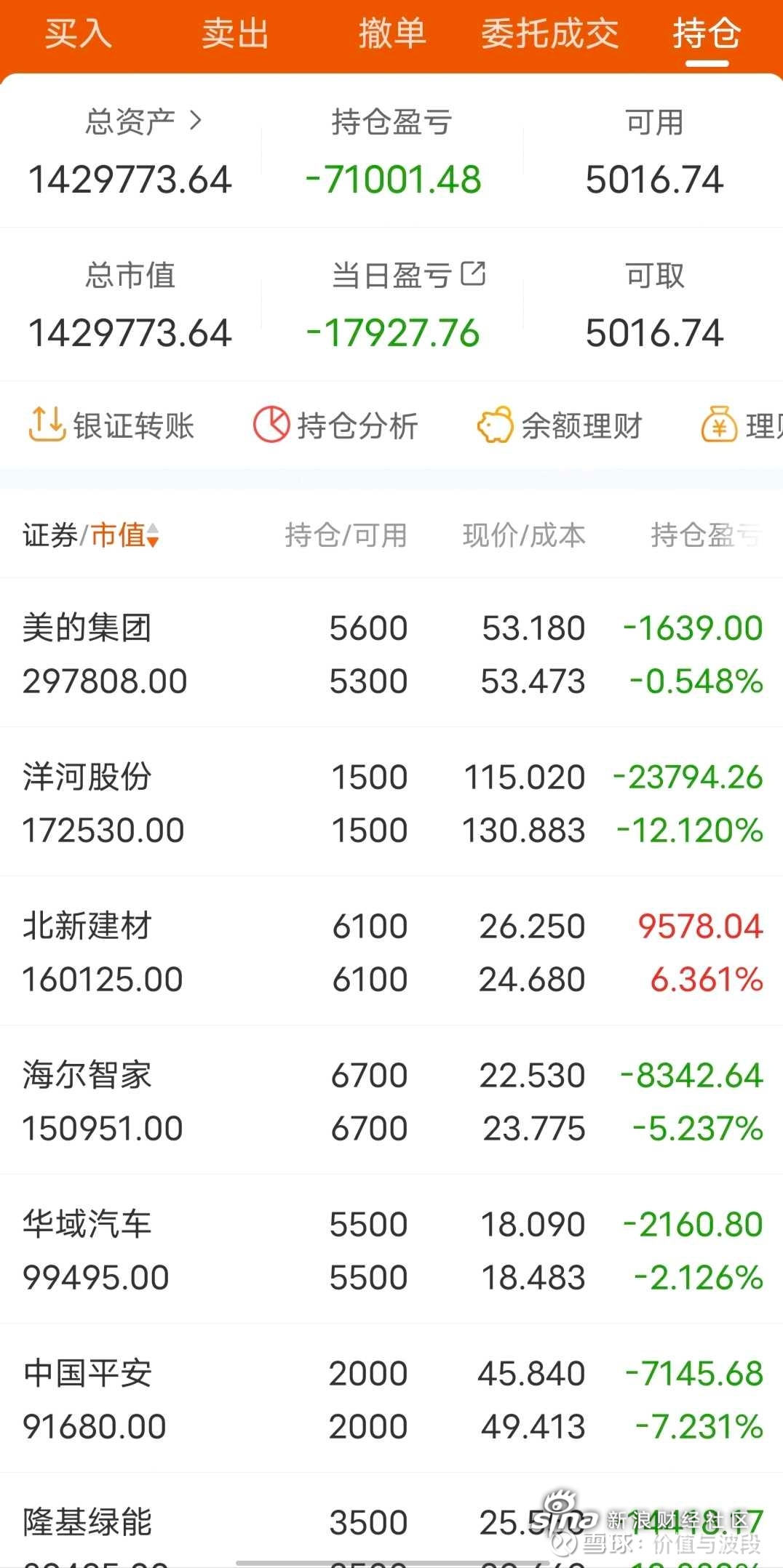The image size is (783, 1568).
Task: Select the 华域汽车 holding
Action: tap(391, 1249)
